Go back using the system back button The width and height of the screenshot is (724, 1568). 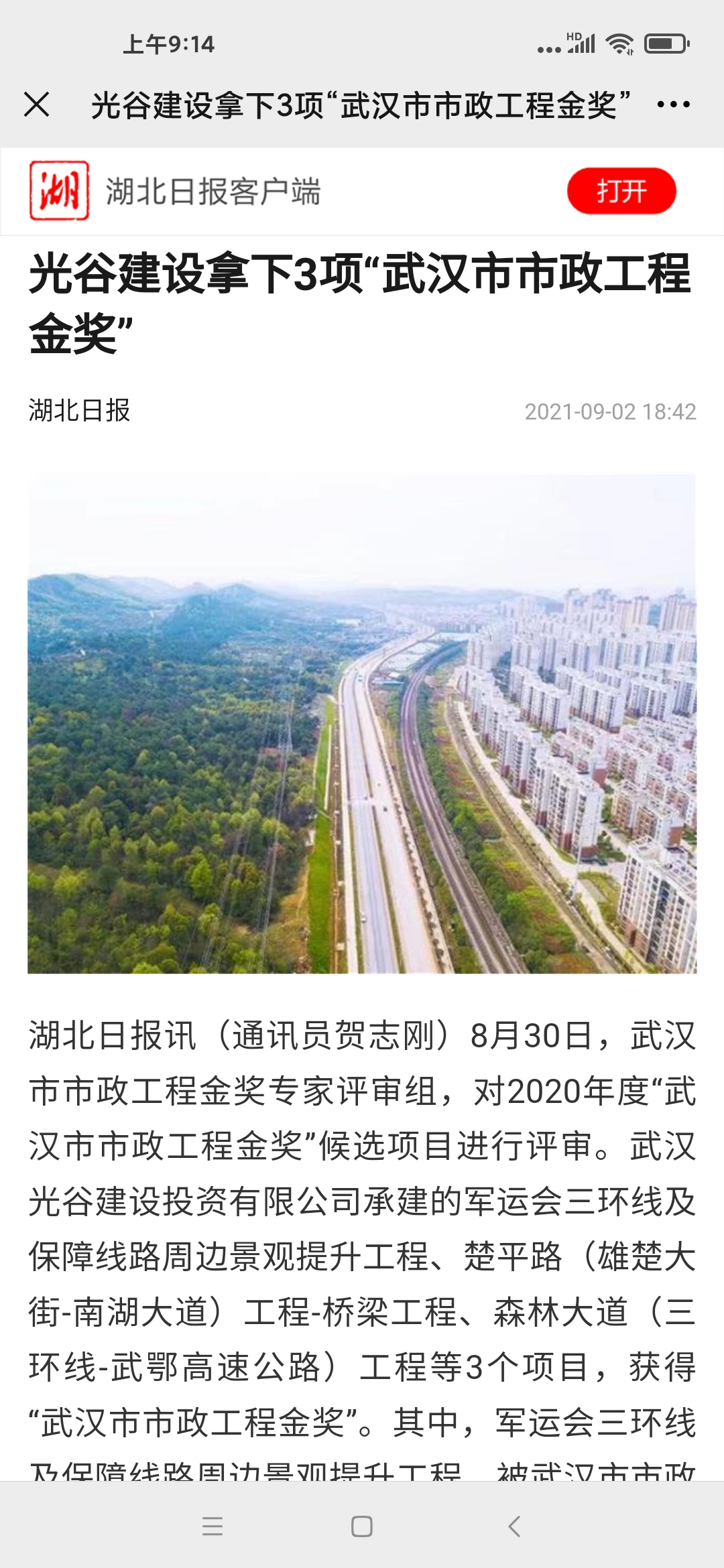click(514, 1526)
